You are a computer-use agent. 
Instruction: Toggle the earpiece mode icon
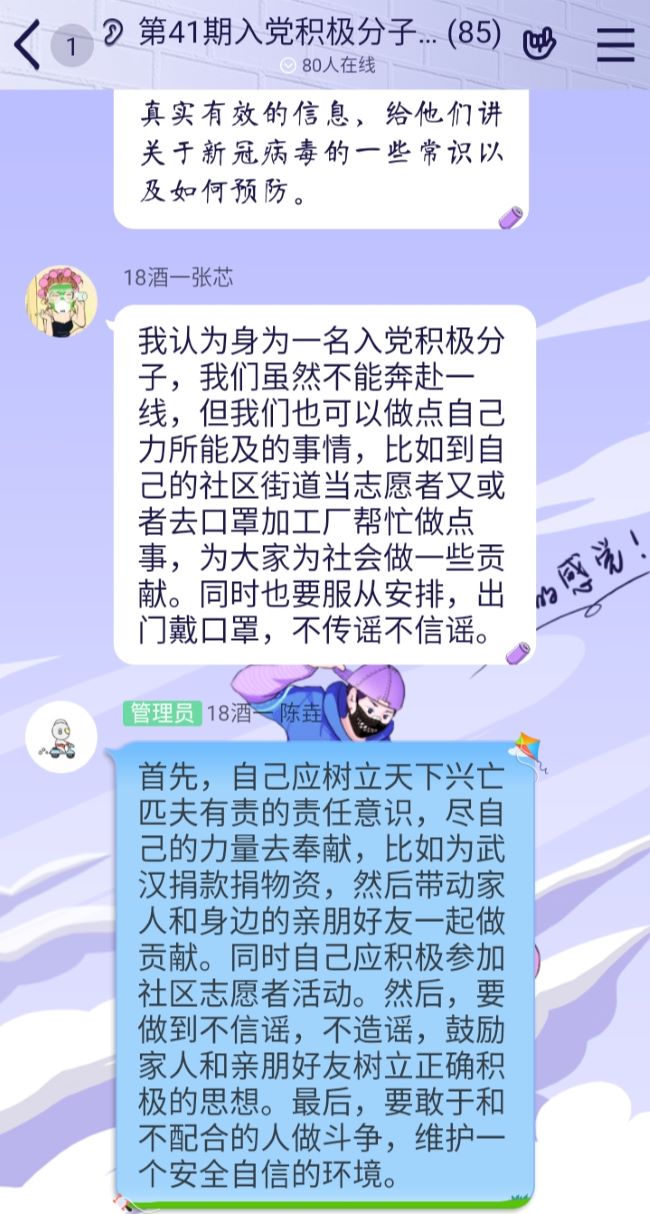113,35
